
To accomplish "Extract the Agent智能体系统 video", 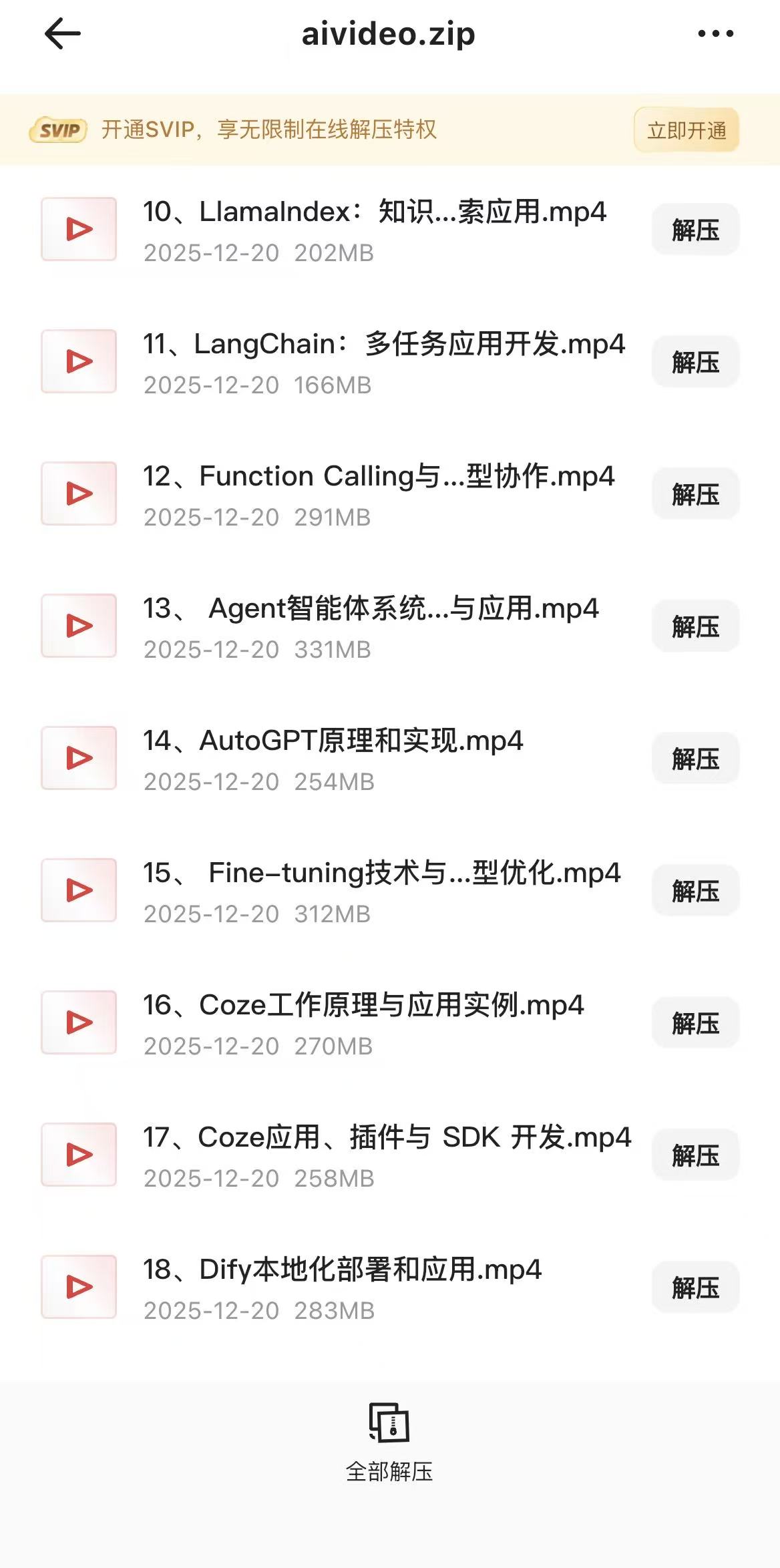I will click(695, 626).
